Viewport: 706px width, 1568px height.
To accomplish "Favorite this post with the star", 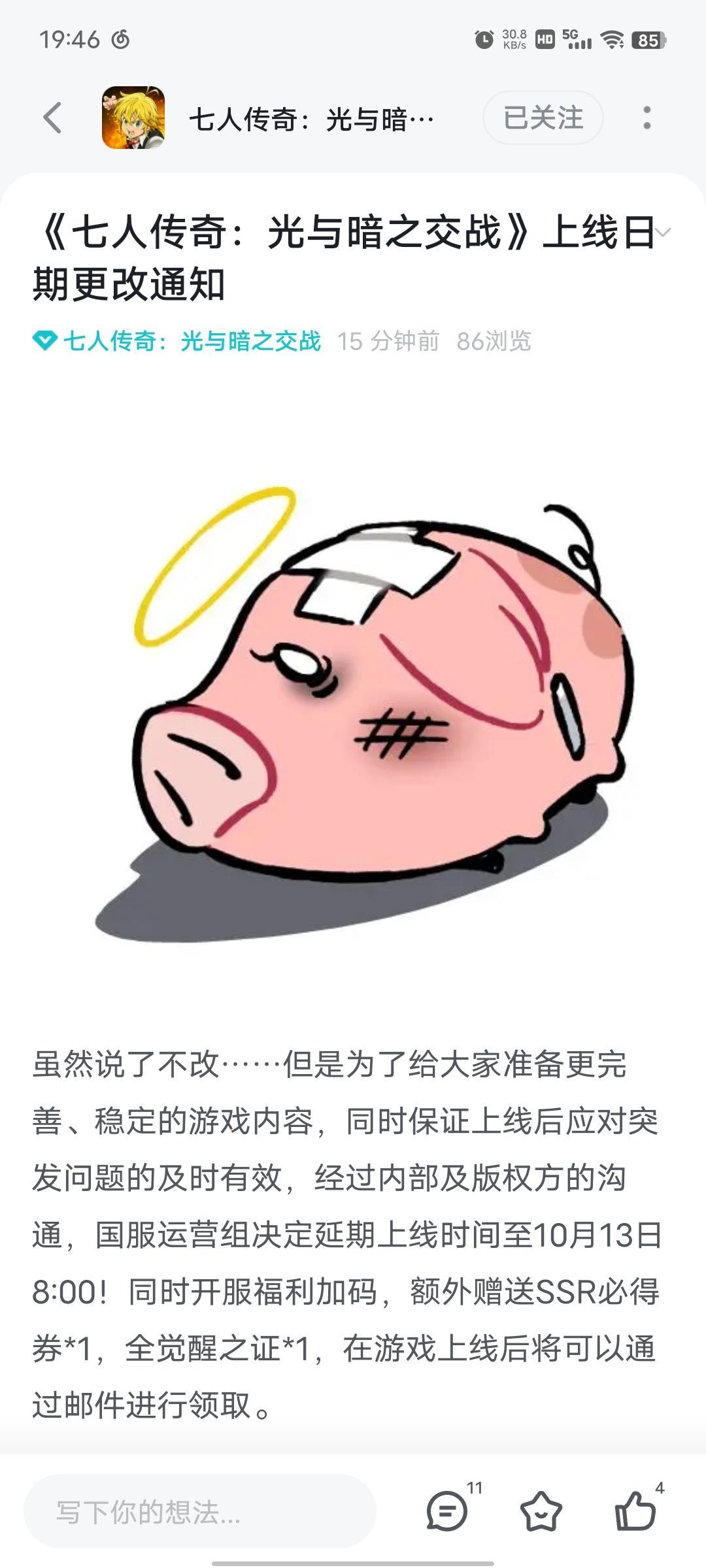I will point(541,1511).
